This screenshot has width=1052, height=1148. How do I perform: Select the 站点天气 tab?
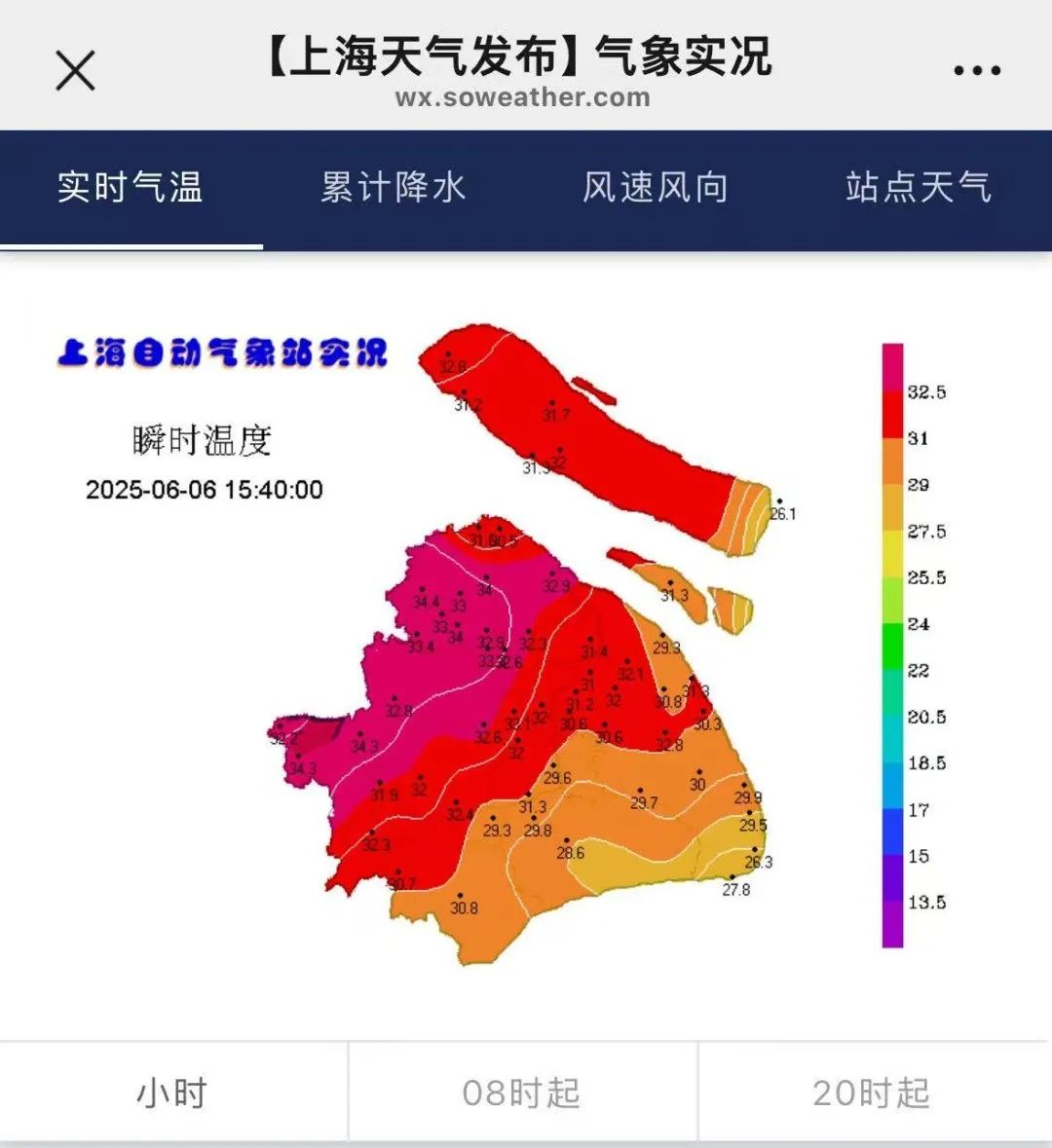pyautogui.click(x=919, y=187)
